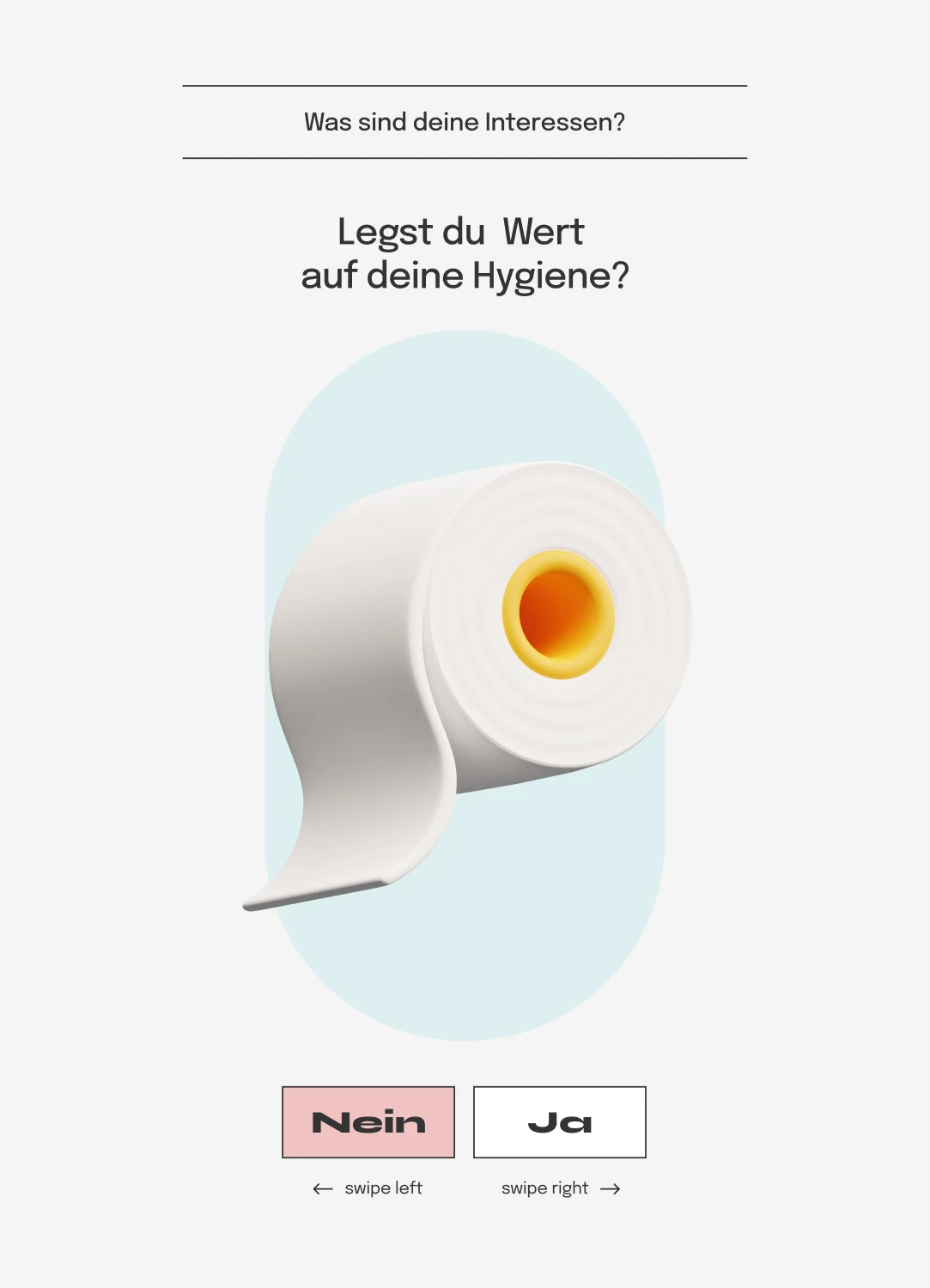Click the word 'Hygiene?' in the question

pyautogui.click(x=552, y=276)
